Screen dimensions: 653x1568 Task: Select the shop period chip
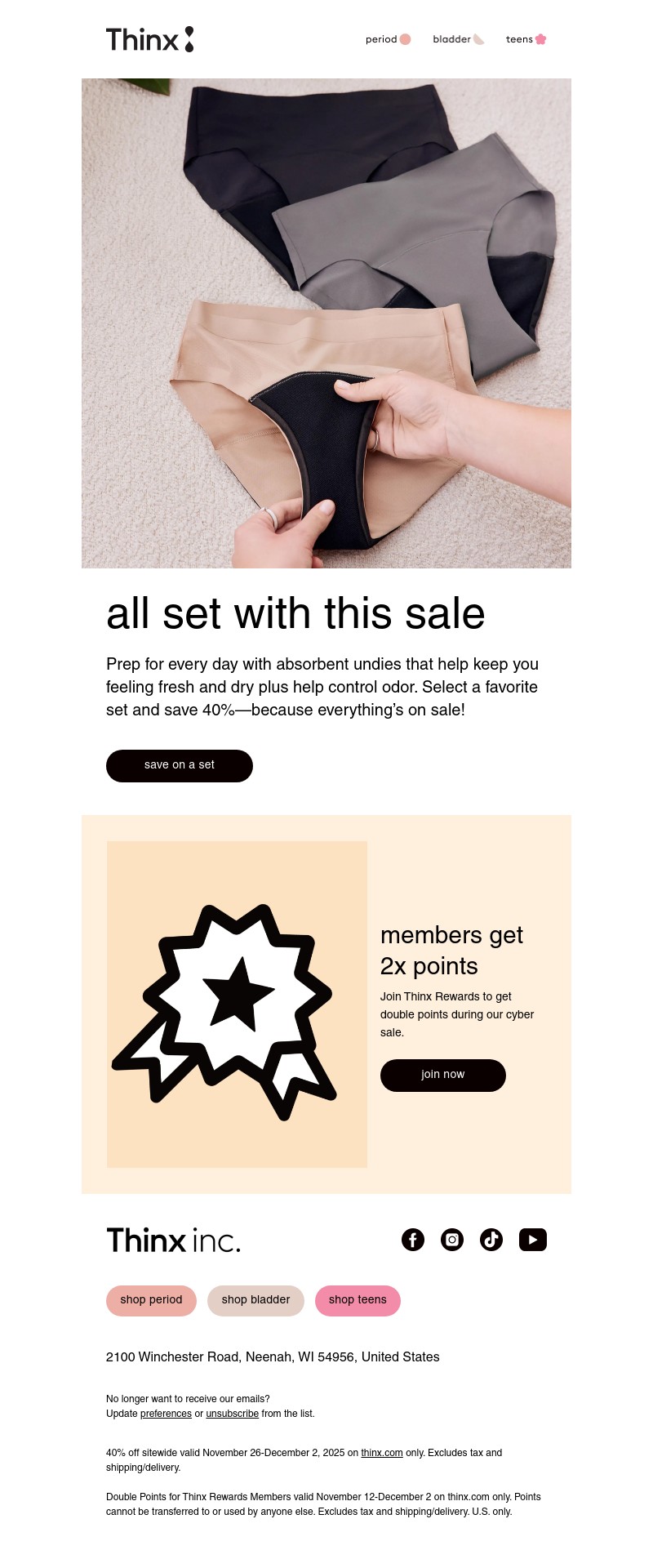pos(151,1300)
